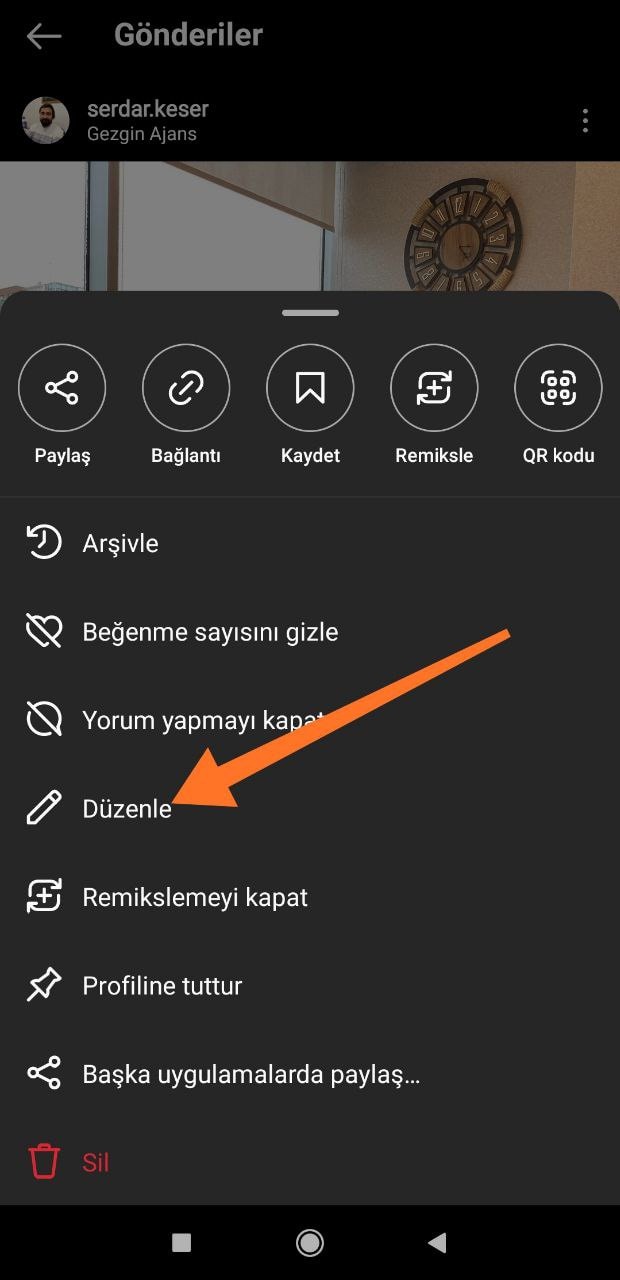Copy link via Bağlantı button
This screenshot has height=1280, width=620.
[x=186, y=388]
